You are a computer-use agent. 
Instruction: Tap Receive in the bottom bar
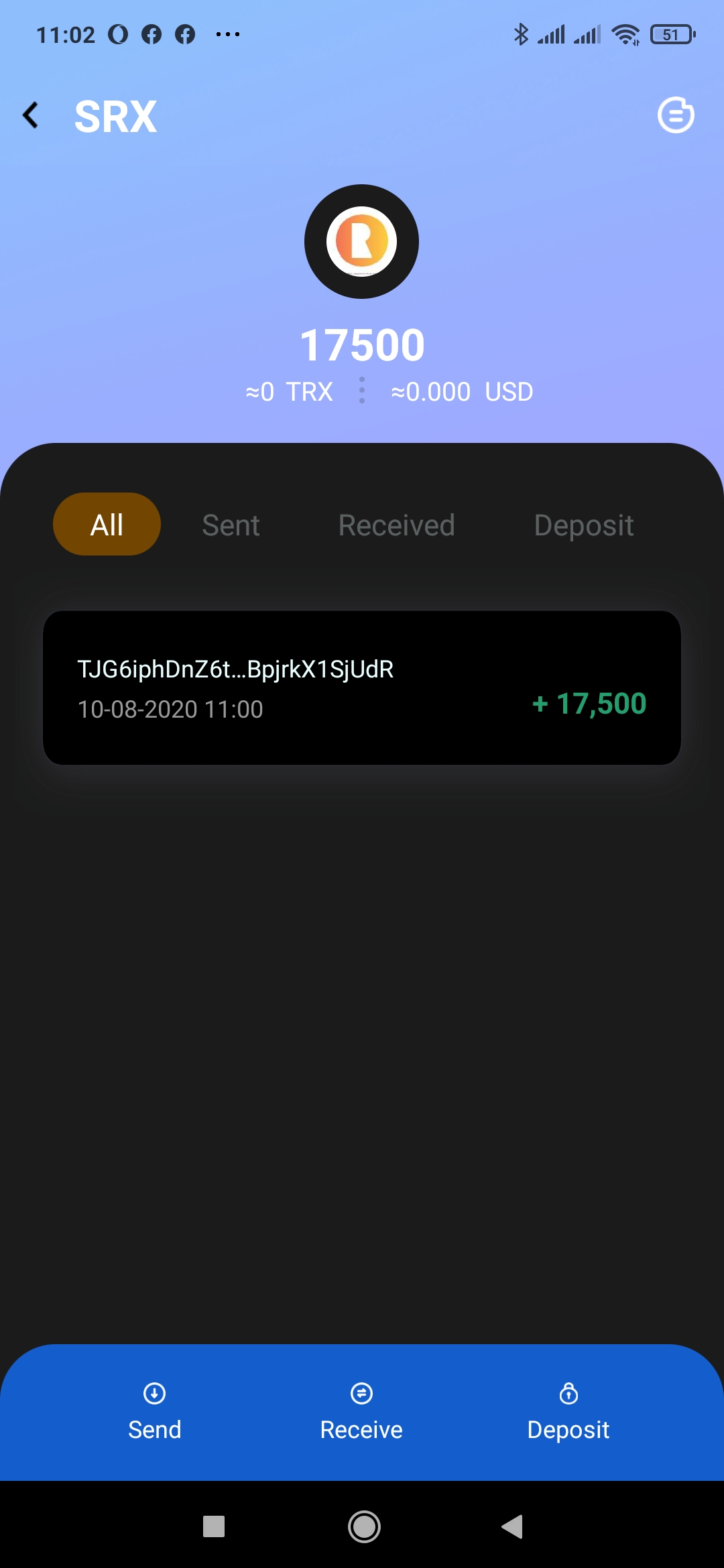[x=361, y=1413]
